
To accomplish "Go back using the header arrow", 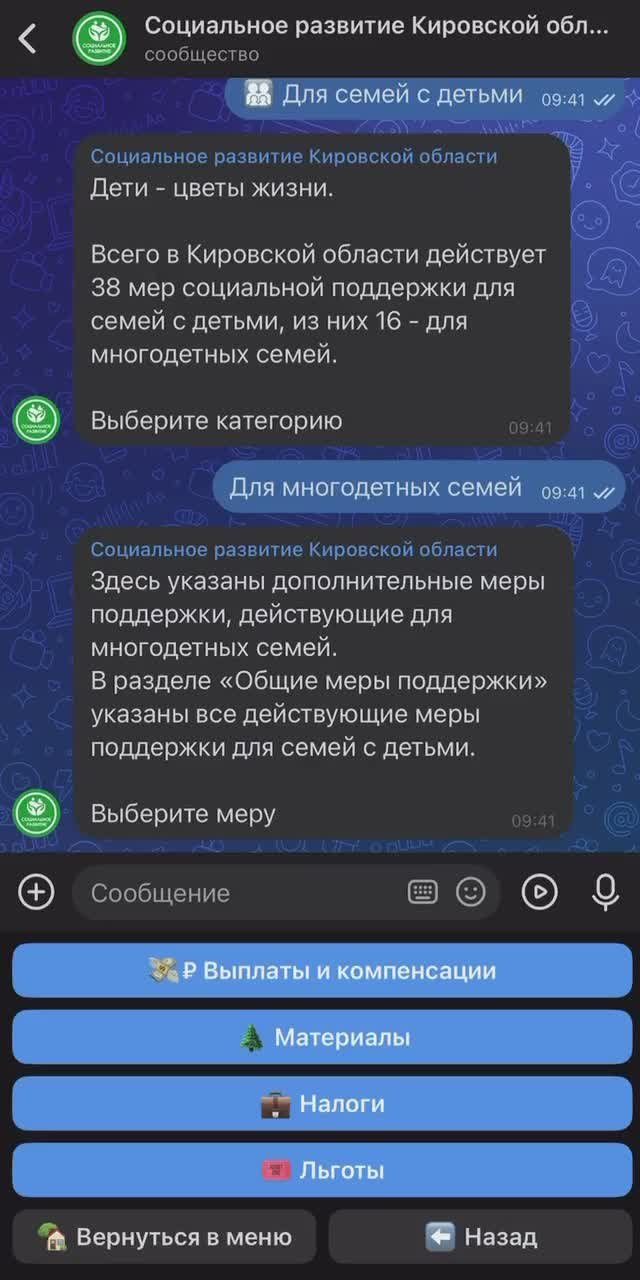I will [29, 39].
